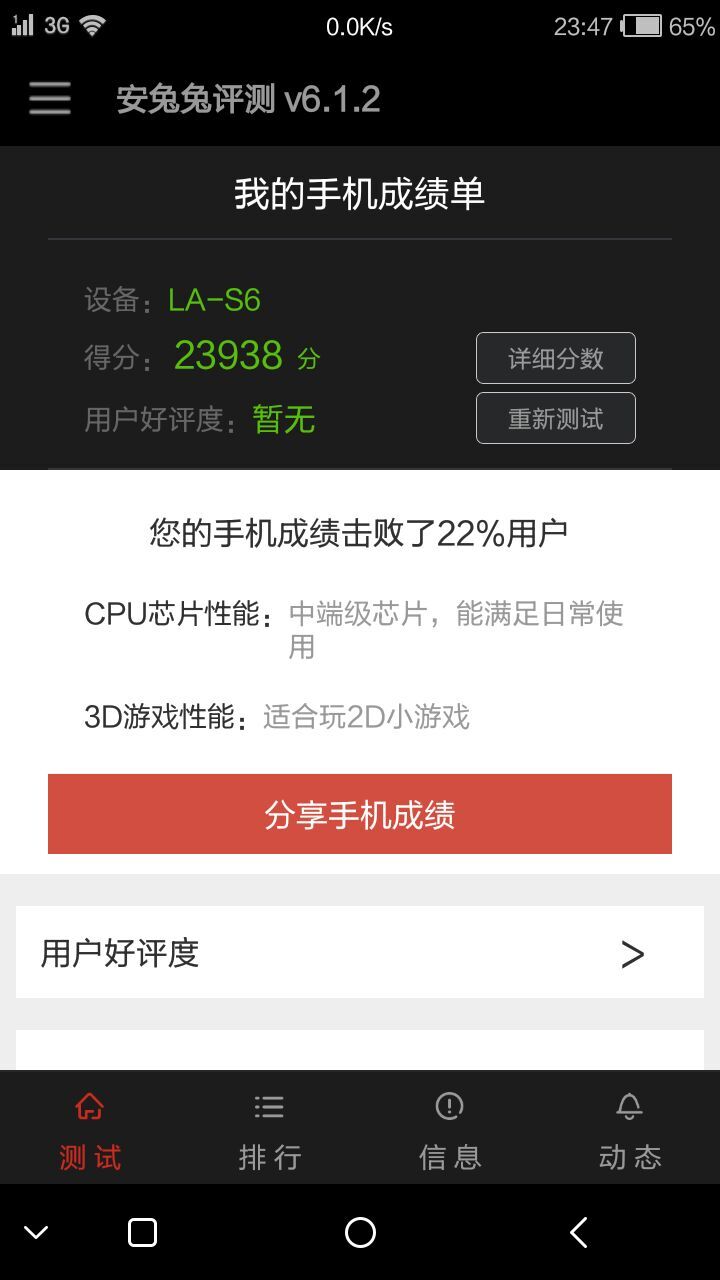Open recent apps from the navigation bar
The height and width of the screenshot is (1280, 720).
(x=143, y=1232)
